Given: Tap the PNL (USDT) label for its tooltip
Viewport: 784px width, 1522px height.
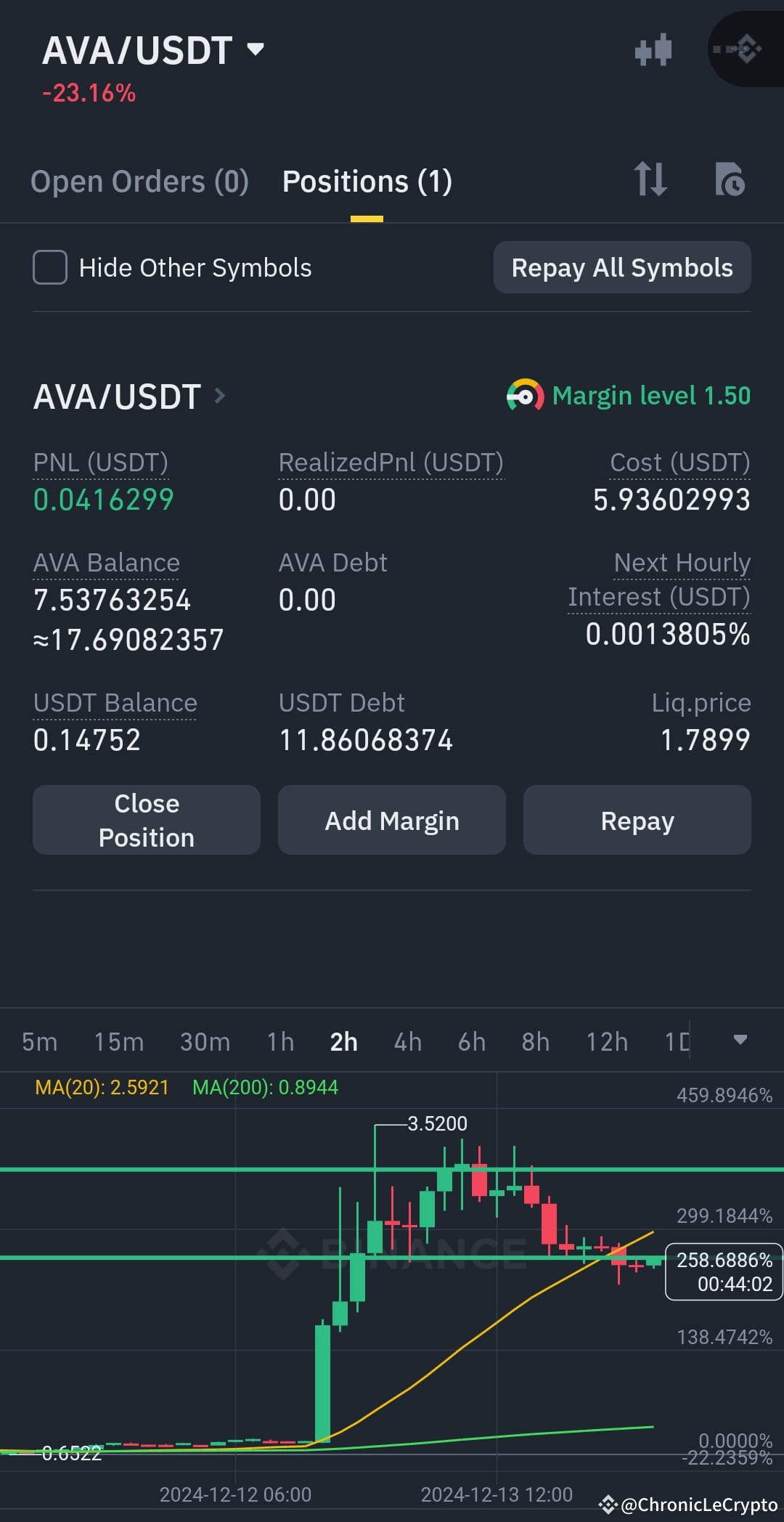Looking at the screenshot, I should tap(101, 462).
